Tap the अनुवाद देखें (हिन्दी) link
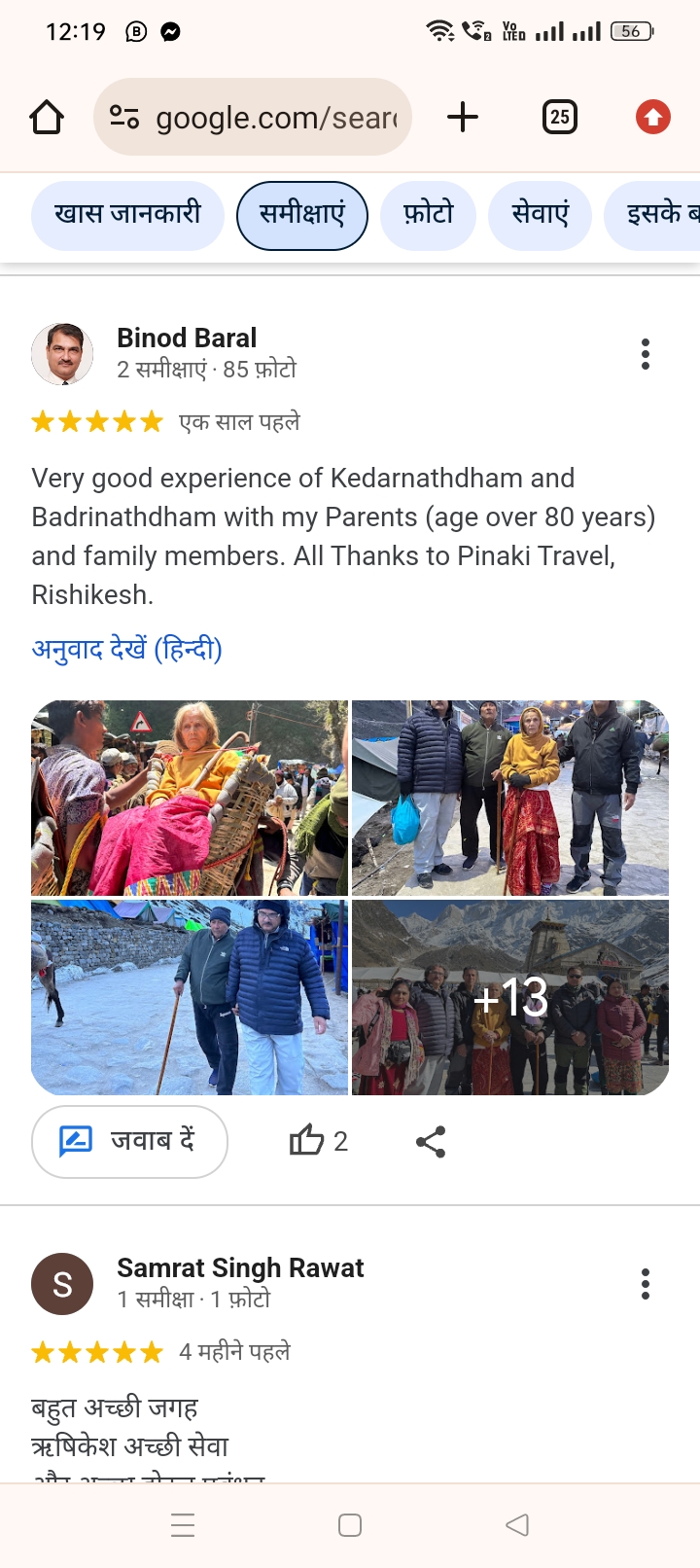The width and height of the screenshot is (700, 1568). pos(127,649)
